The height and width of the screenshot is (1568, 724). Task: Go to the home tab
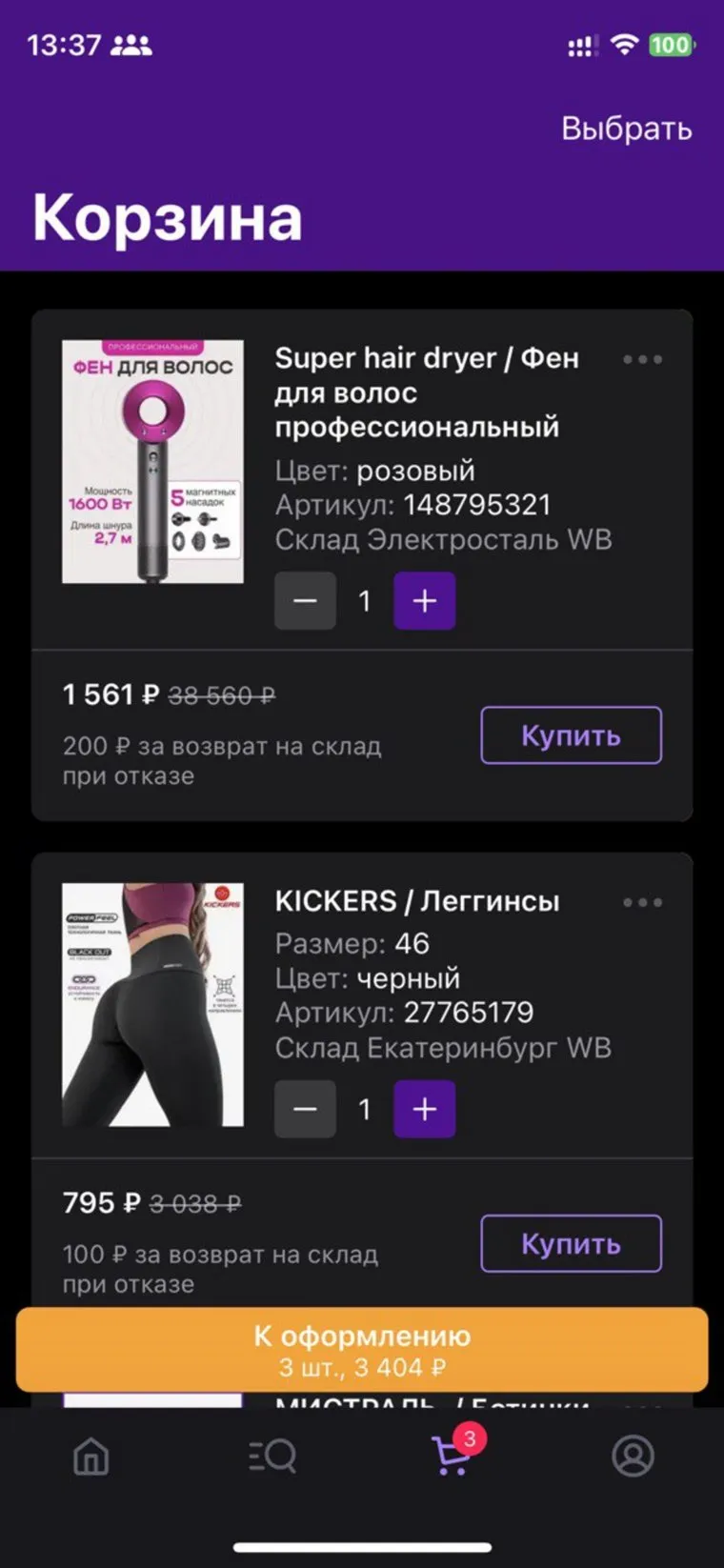(91, 1457)
